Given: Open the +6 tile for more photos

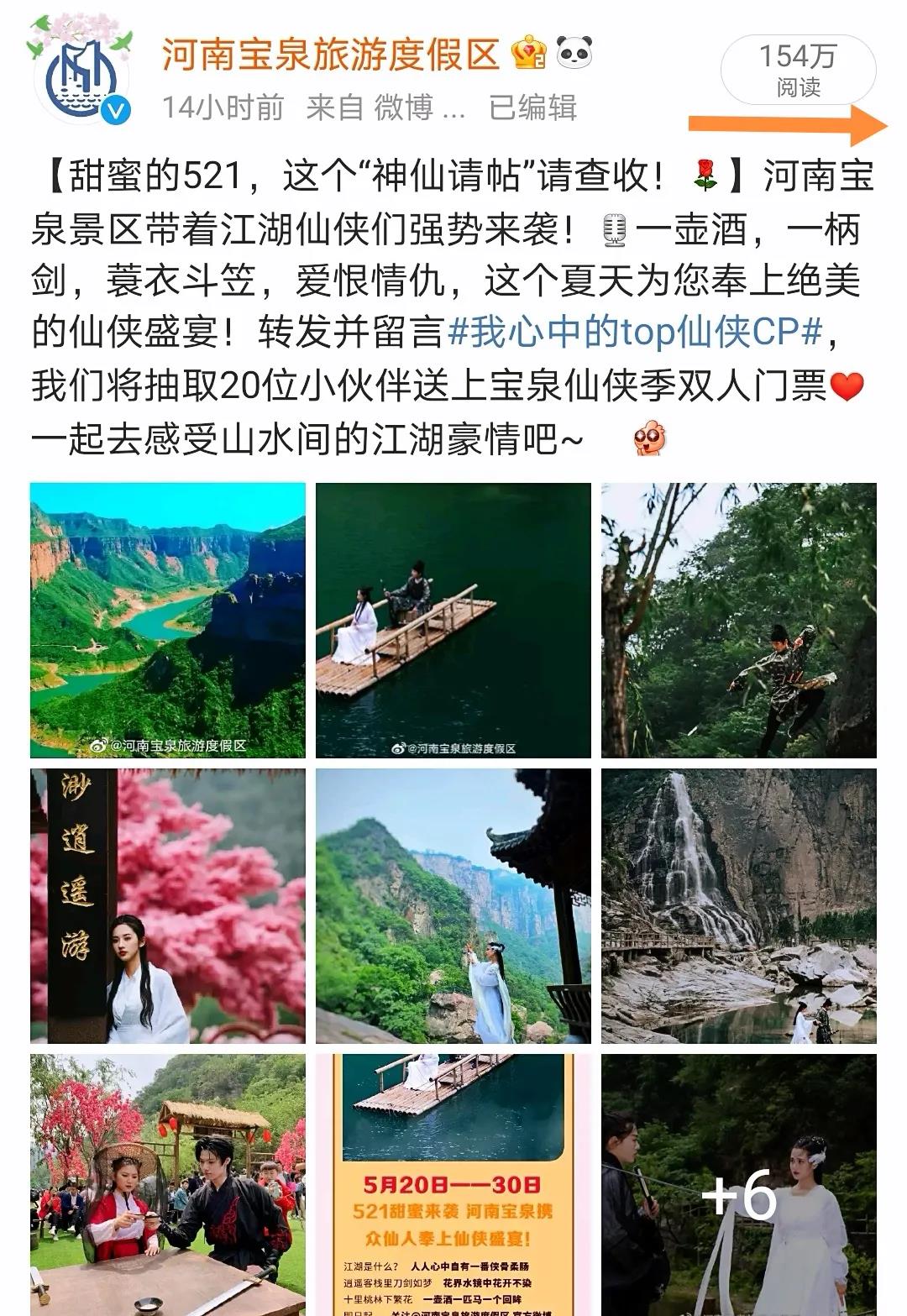Looking at the screenshot, I should (x=738, y=1184).
